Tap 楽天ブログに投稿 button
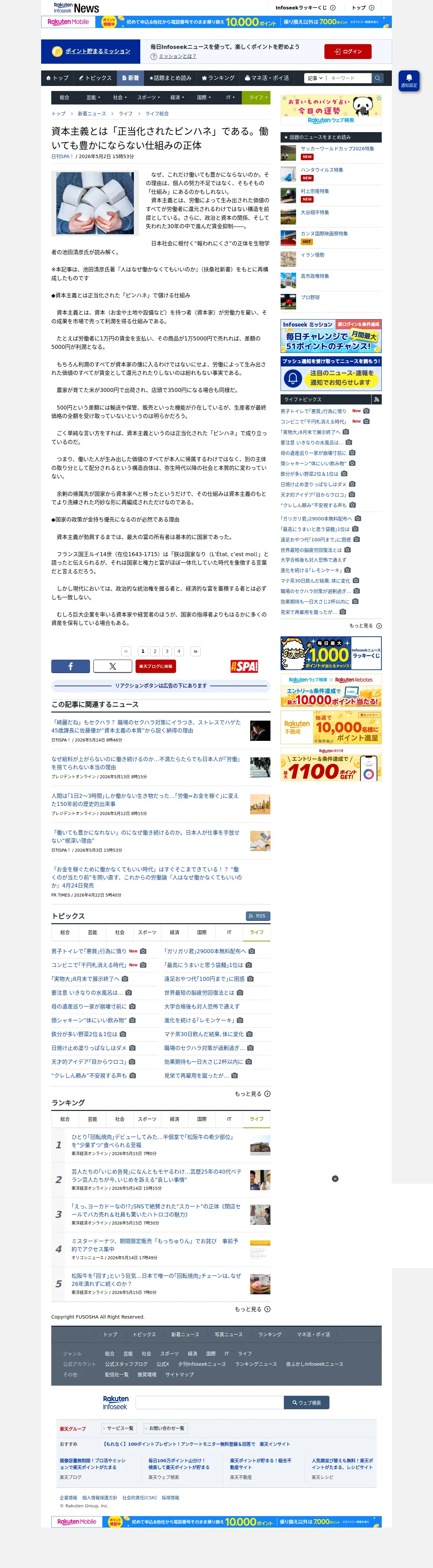Image resolution: width=433 pixels, height=1568 pixels. (x=155, y=666)
